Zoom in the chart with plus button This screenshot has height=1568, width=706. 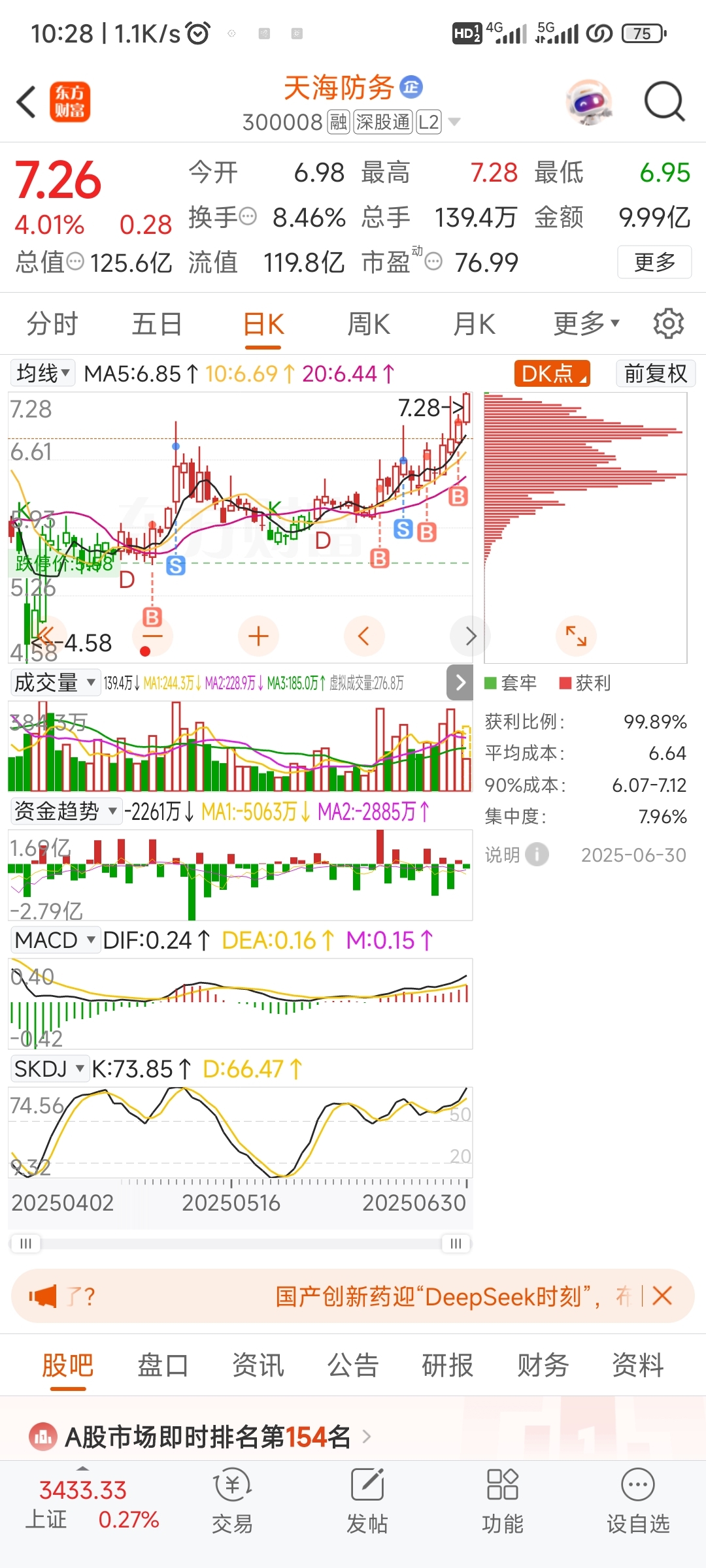pyautogui.click(x=259, y=636)
